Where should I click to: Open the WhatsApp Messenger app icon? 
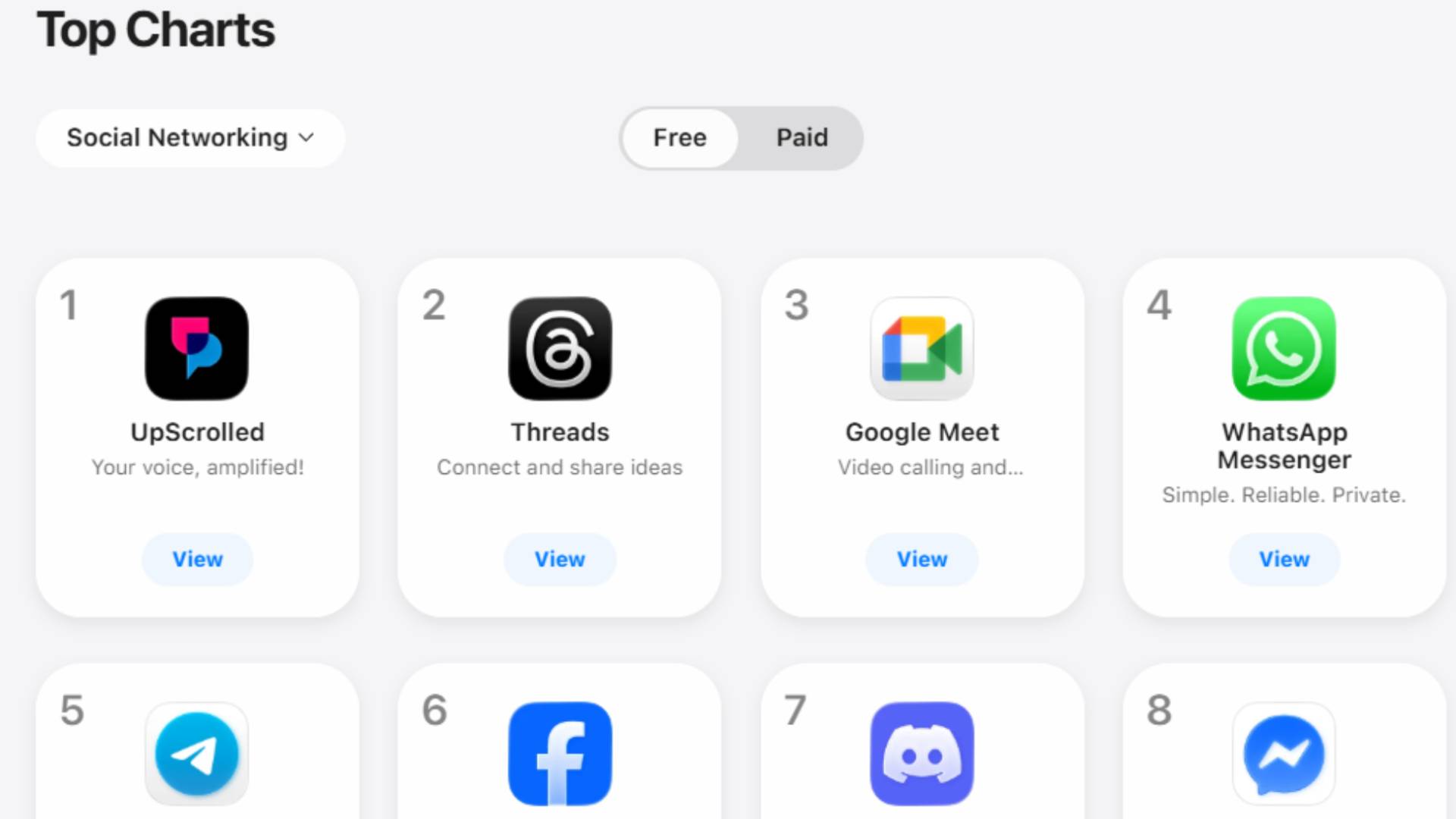(x=1284, y=349)
